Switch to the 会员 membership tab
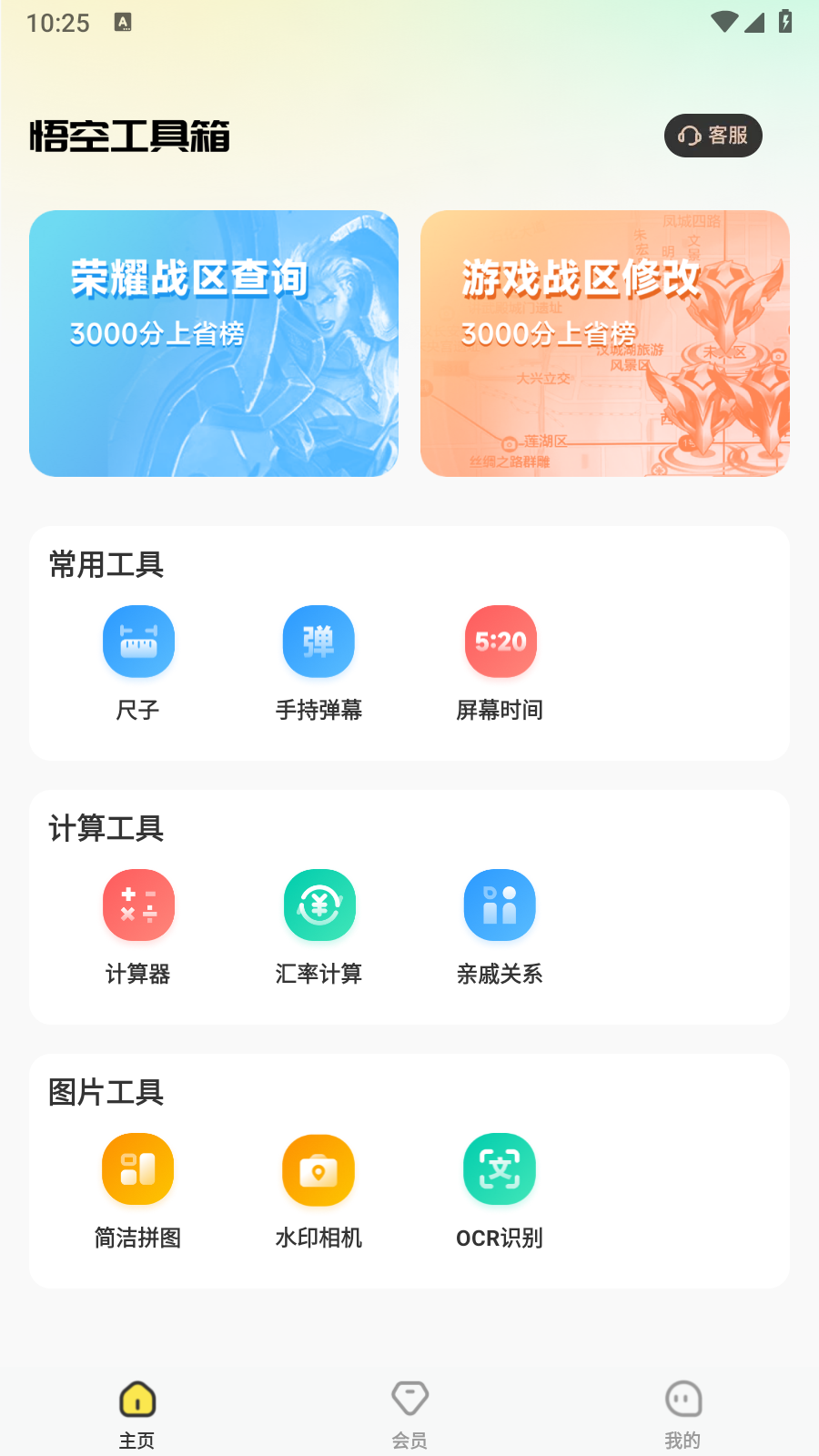Viewport: 819px width, 1456px height. (x=409, y=1413)
